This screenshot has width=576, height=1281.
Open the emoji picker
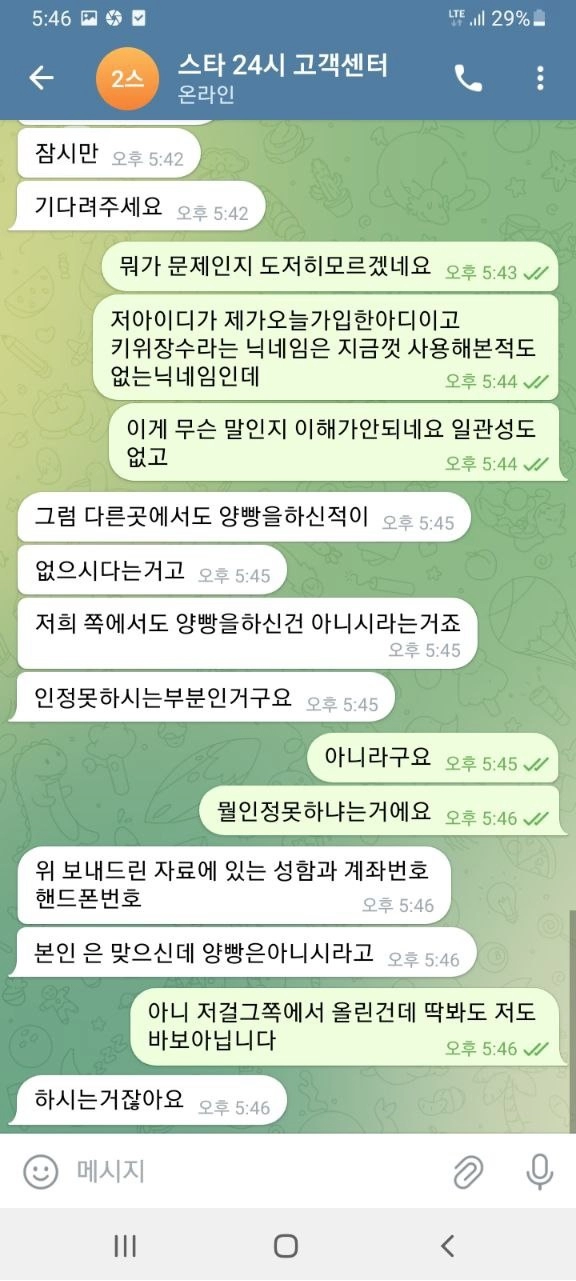40,1171
